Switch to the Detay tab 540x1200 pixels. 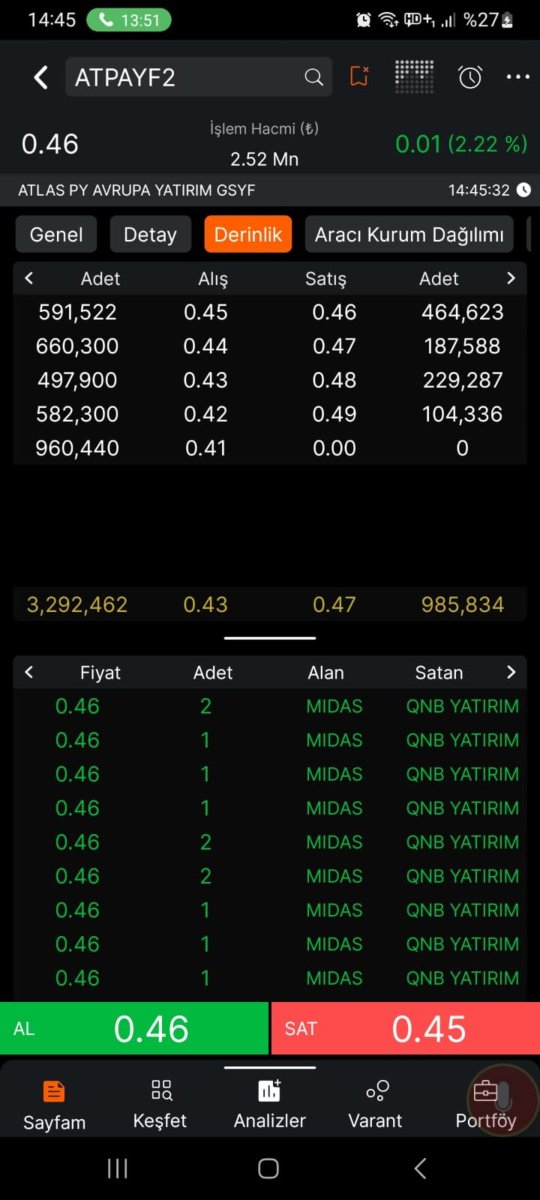pos(150,235)
